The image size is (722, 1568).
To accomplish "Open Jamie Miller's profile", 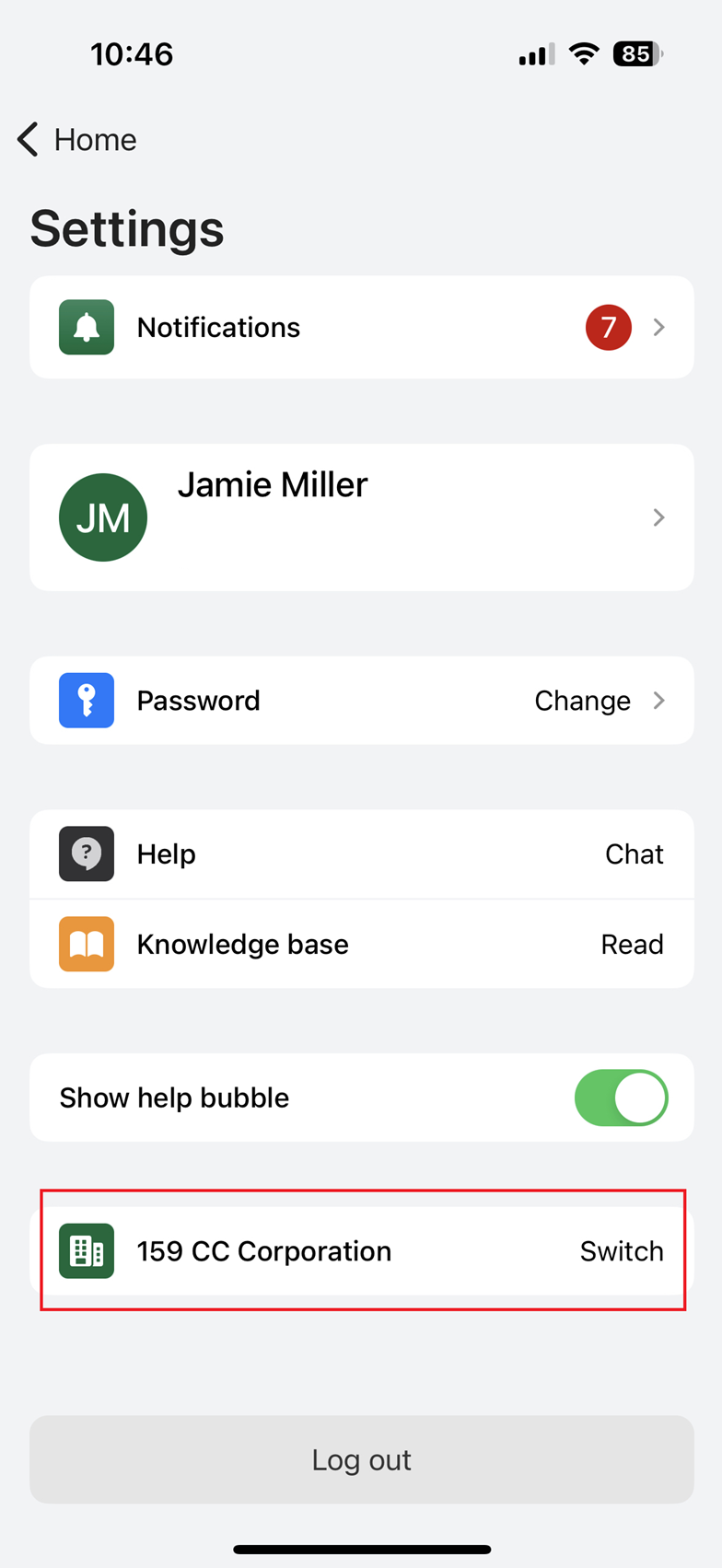I will point(361,517).
